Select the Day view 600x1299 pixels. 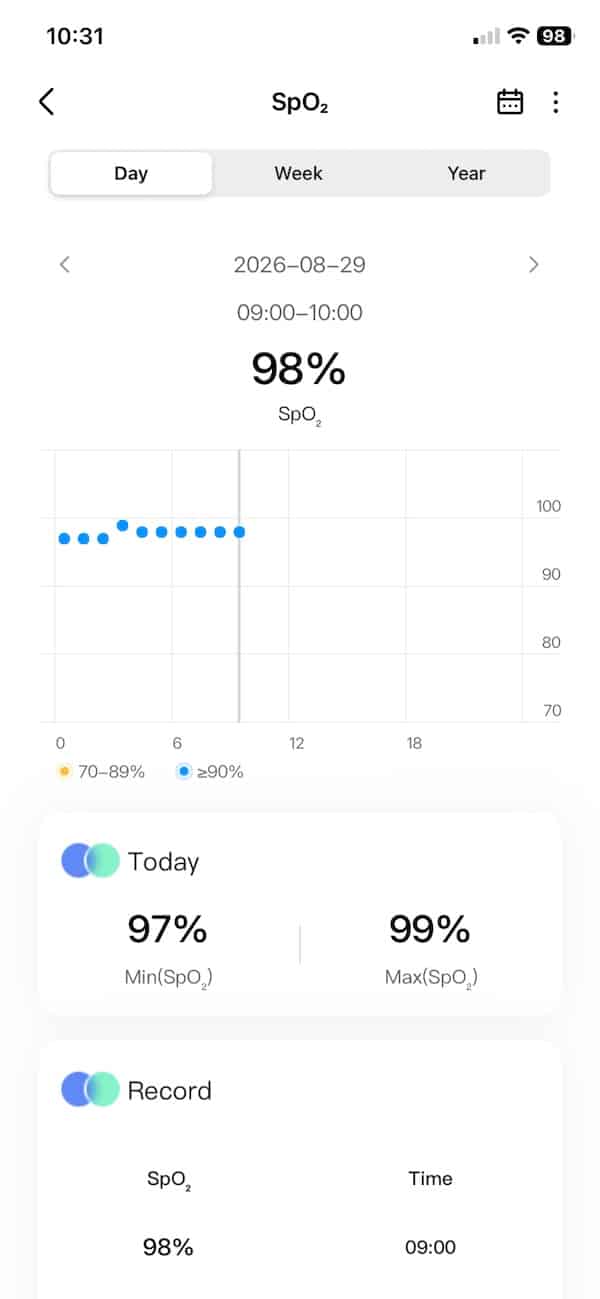point(131,173)
